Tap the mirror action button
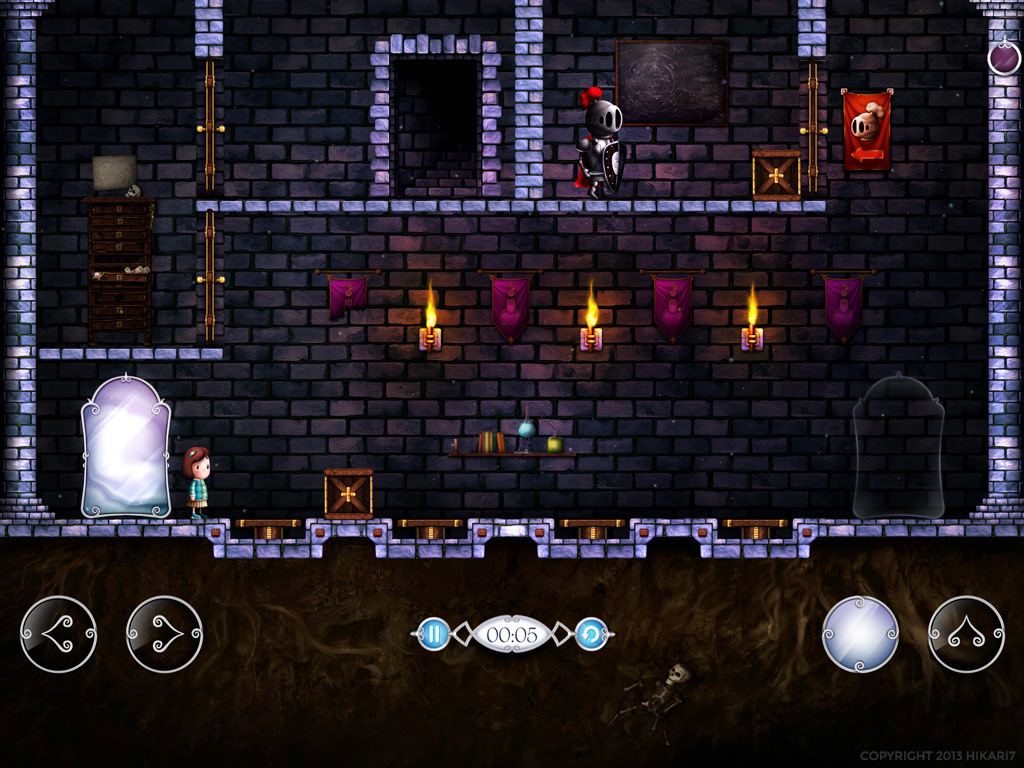This screenshot has height=768, width=1024. point(860,634)
